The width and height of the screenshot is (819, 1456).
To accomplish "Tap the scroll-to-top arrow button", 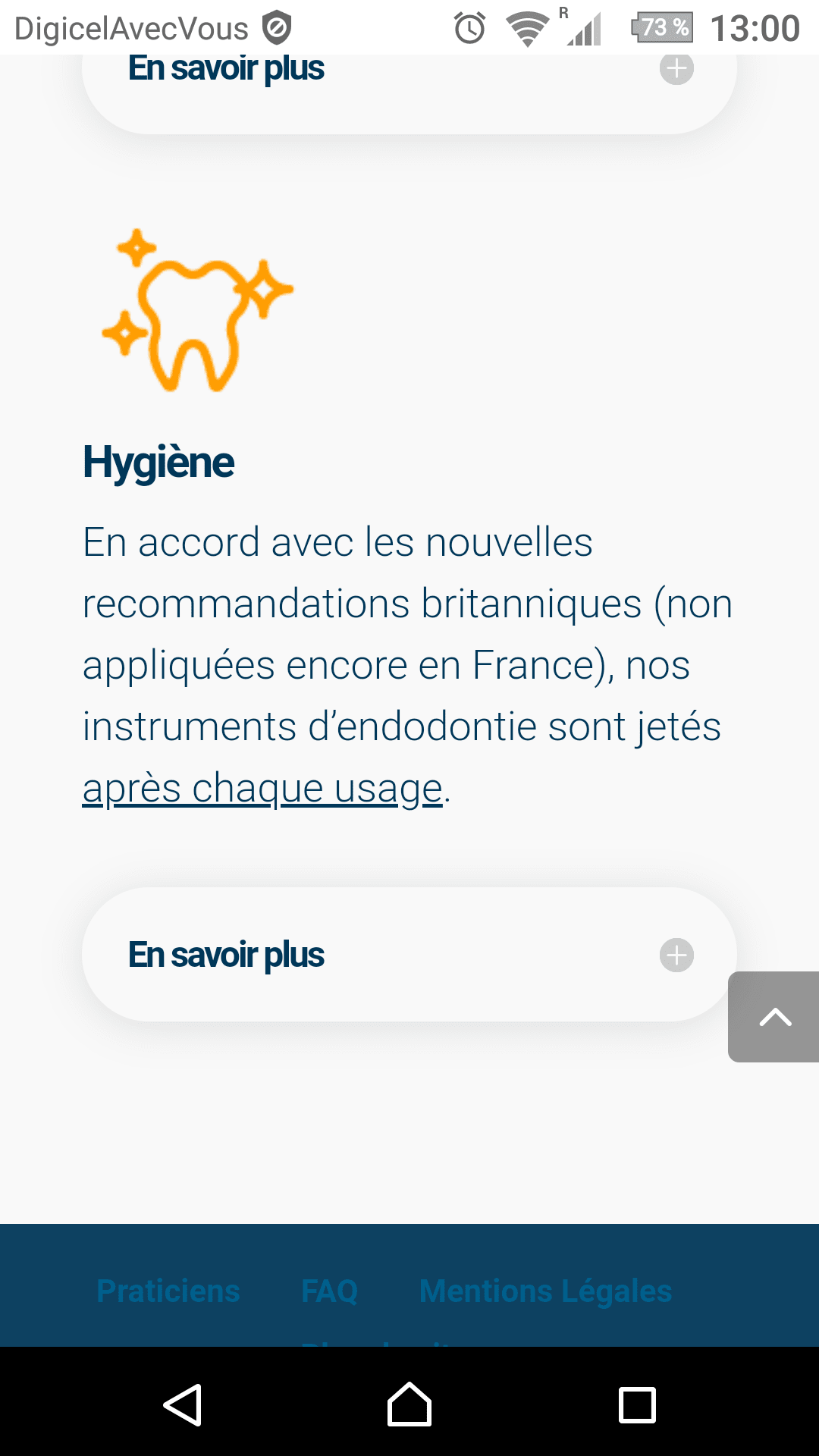I will (x=774, y=1017).
